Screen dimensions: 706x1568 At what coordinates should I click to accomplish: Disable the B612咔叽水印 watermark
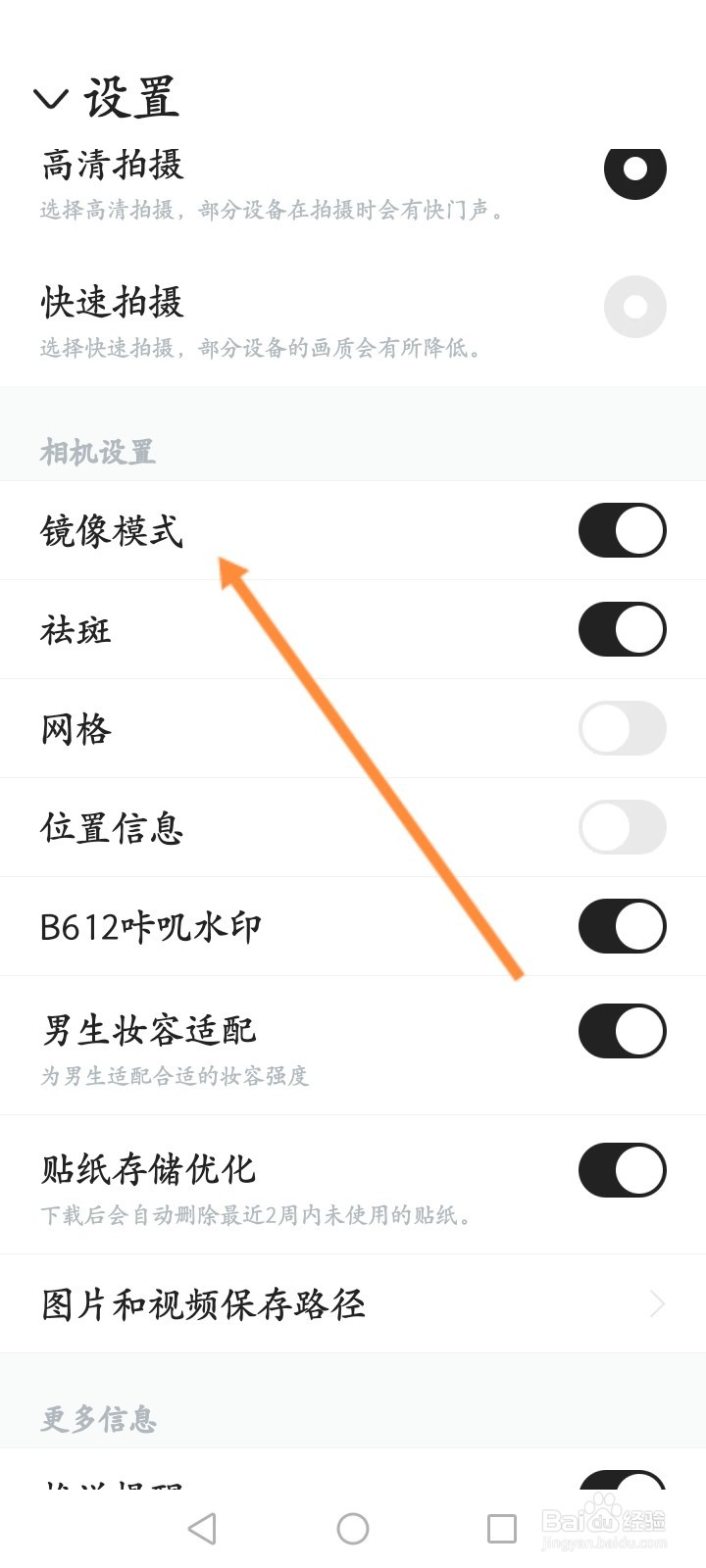pyautogui.click(x=623, y=925)
